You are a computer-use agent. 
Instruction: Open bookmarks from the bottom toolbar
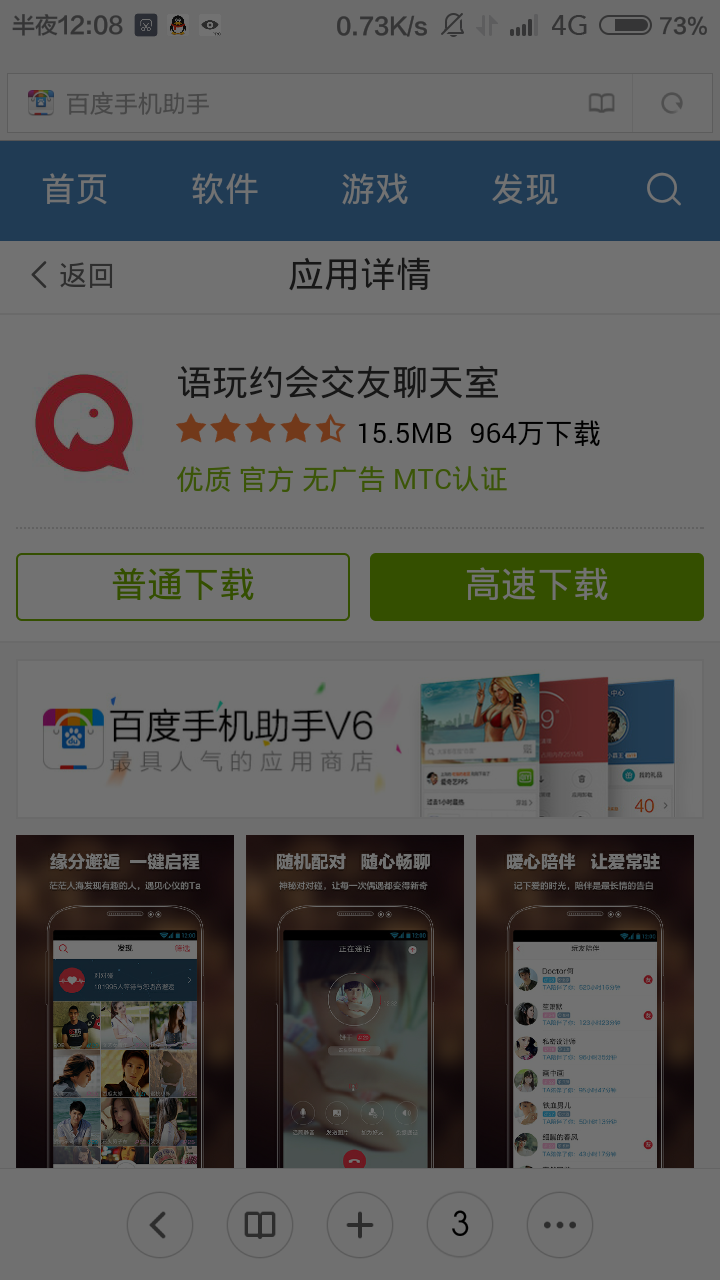[260, 1224]
